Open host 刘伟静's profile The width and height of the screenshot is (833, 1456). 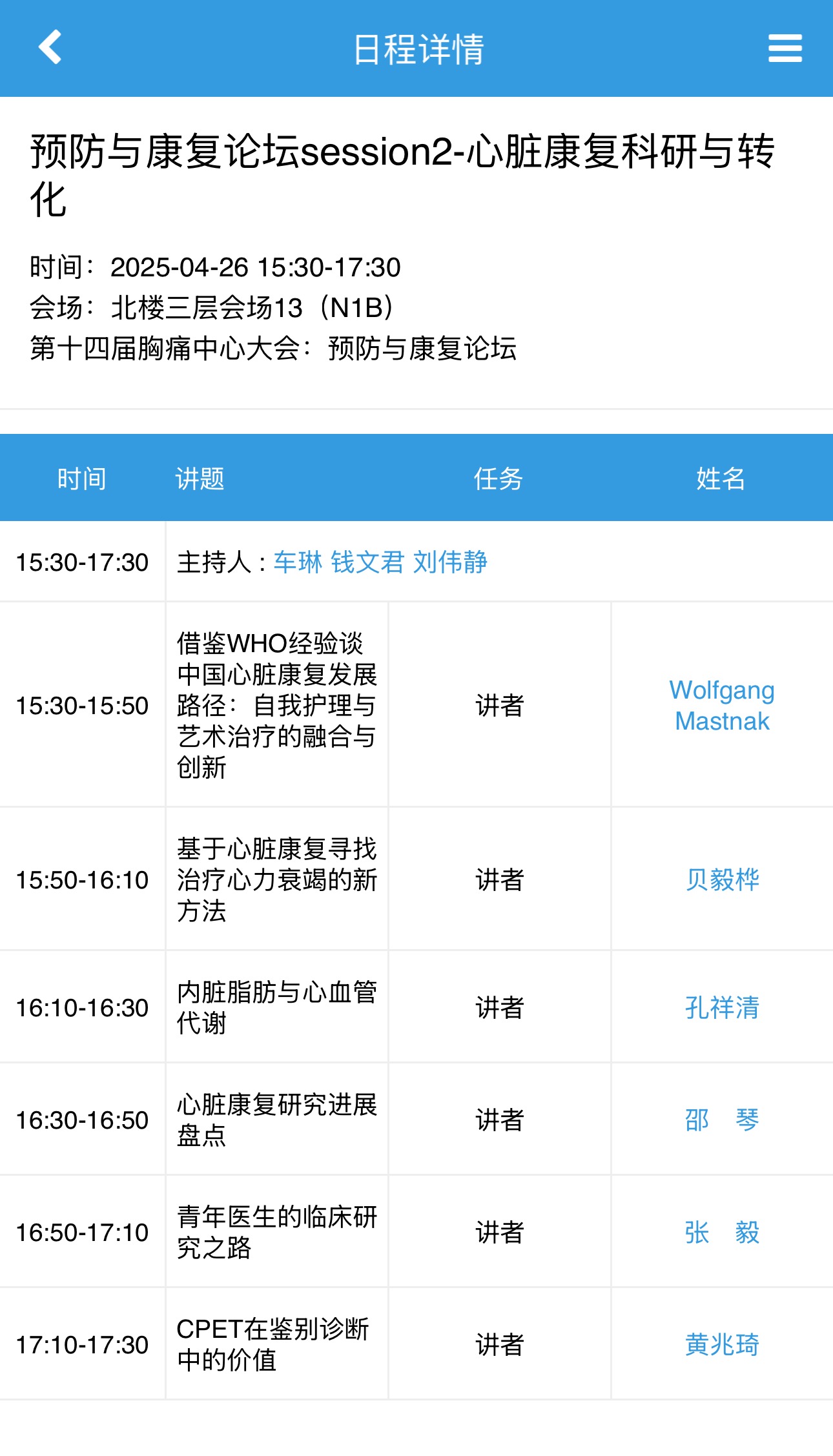[x=450, y=562]
